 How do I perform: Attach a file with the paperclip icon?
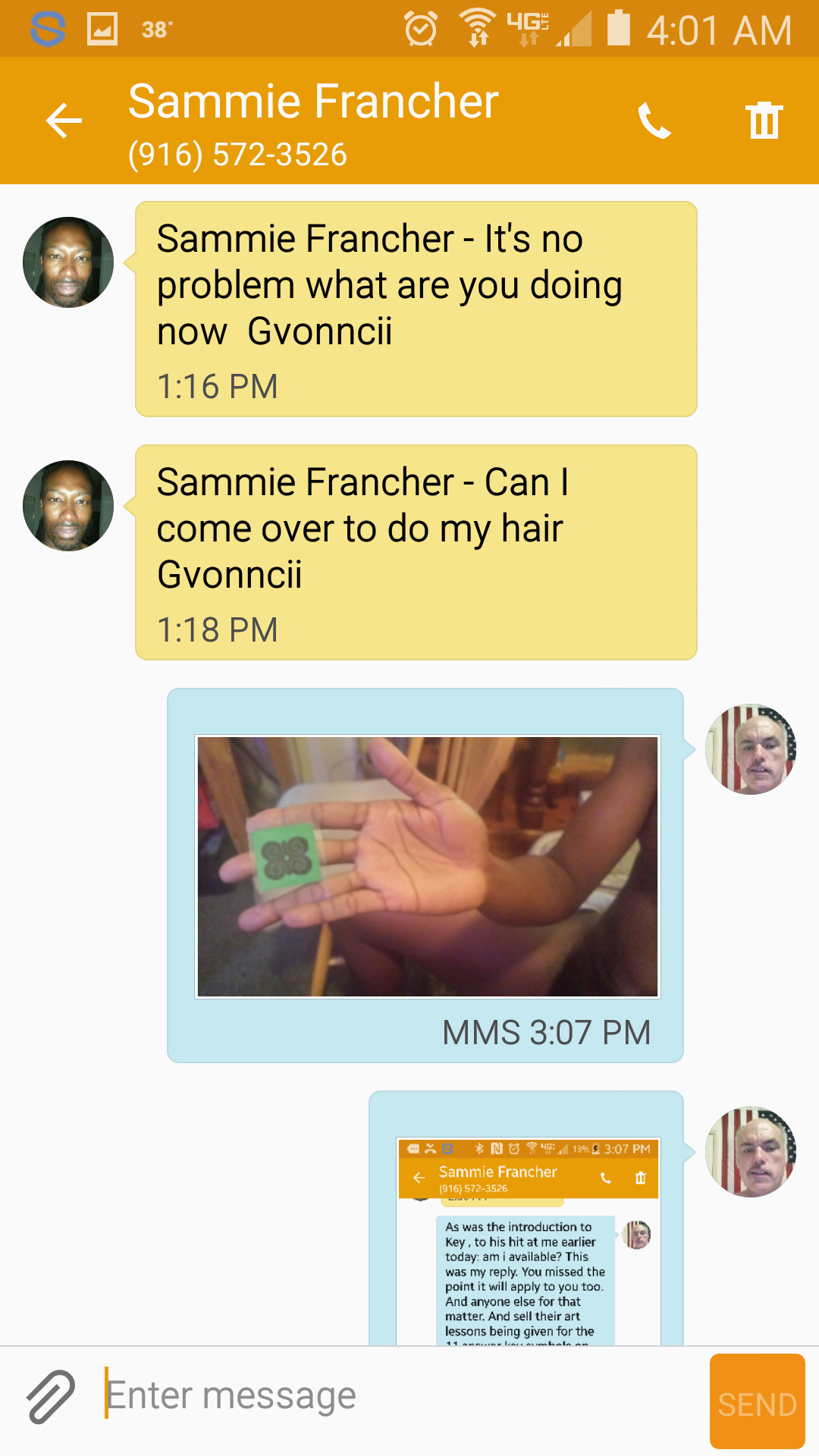[51, 1396]
